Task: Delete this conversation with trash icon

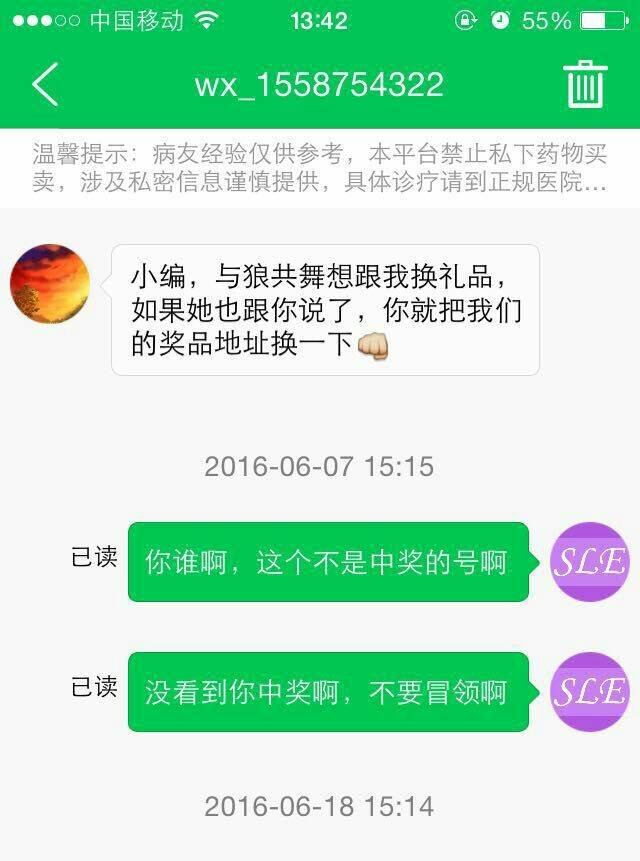Action: tap(585, 84)
